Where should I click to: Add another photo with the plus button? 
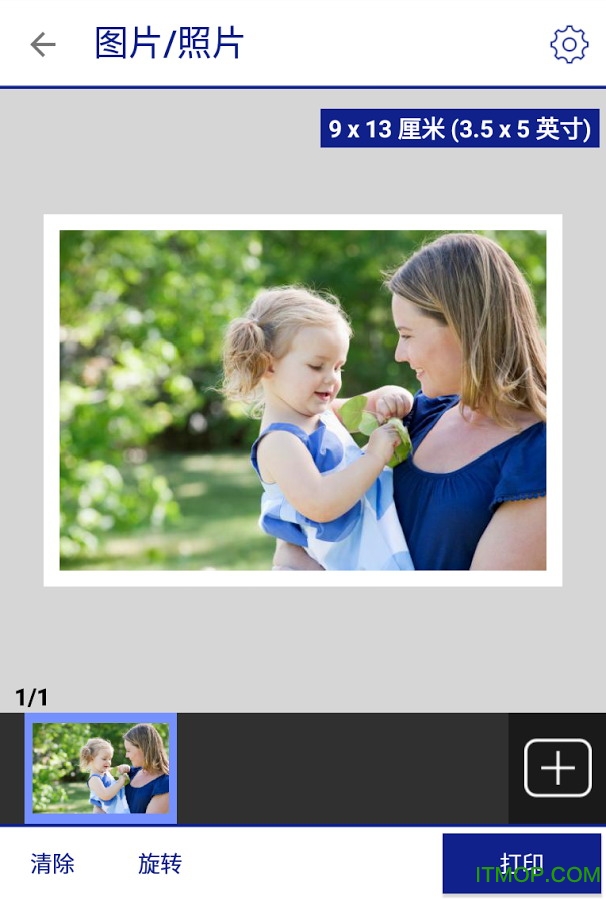point(557,768)
